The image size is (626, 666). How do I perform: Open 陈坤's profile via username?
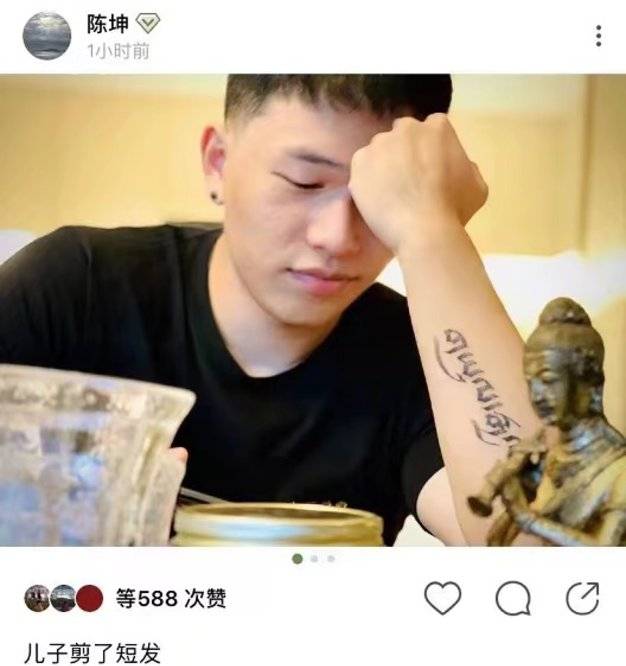click(107, 23)
